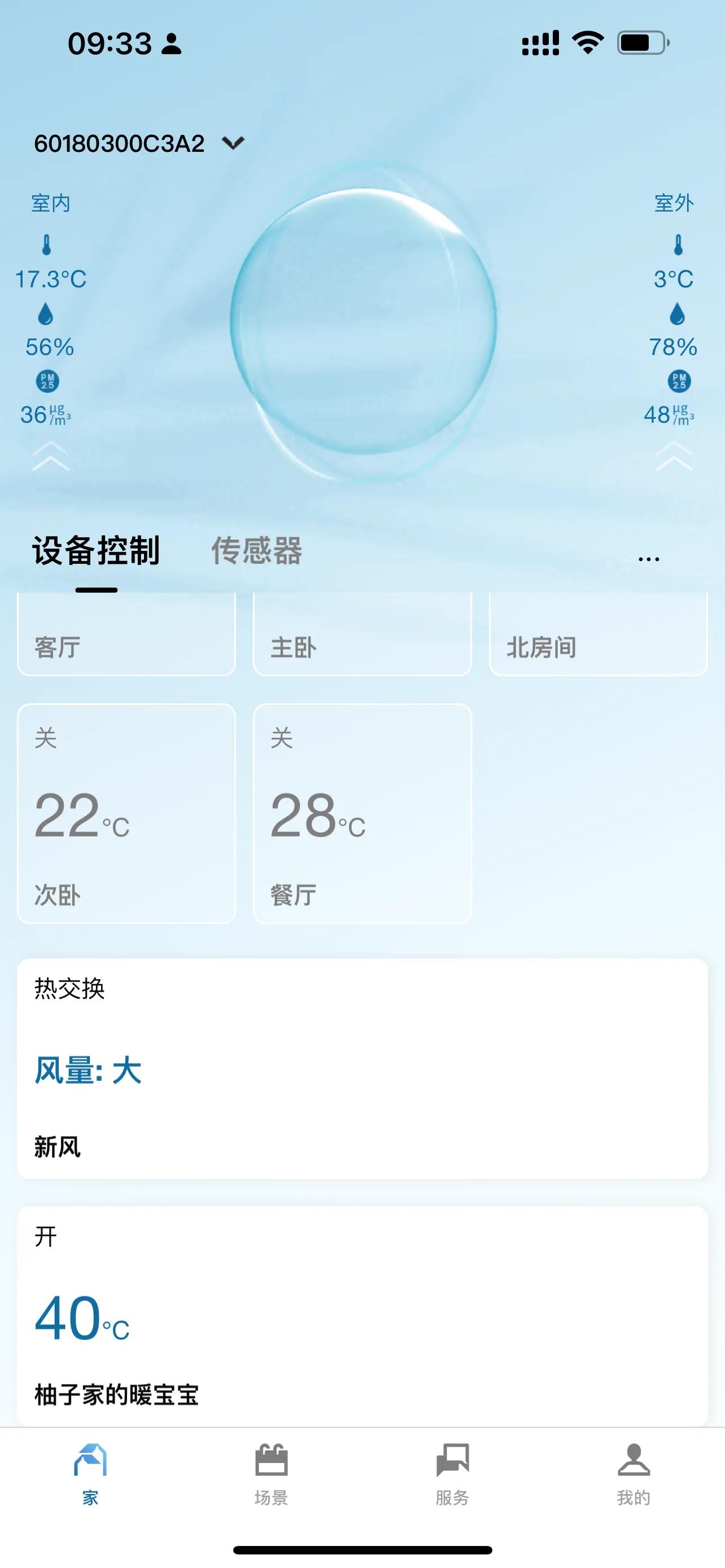
Task: Open the 主卧 device card
Action: [x=362, y=636]
